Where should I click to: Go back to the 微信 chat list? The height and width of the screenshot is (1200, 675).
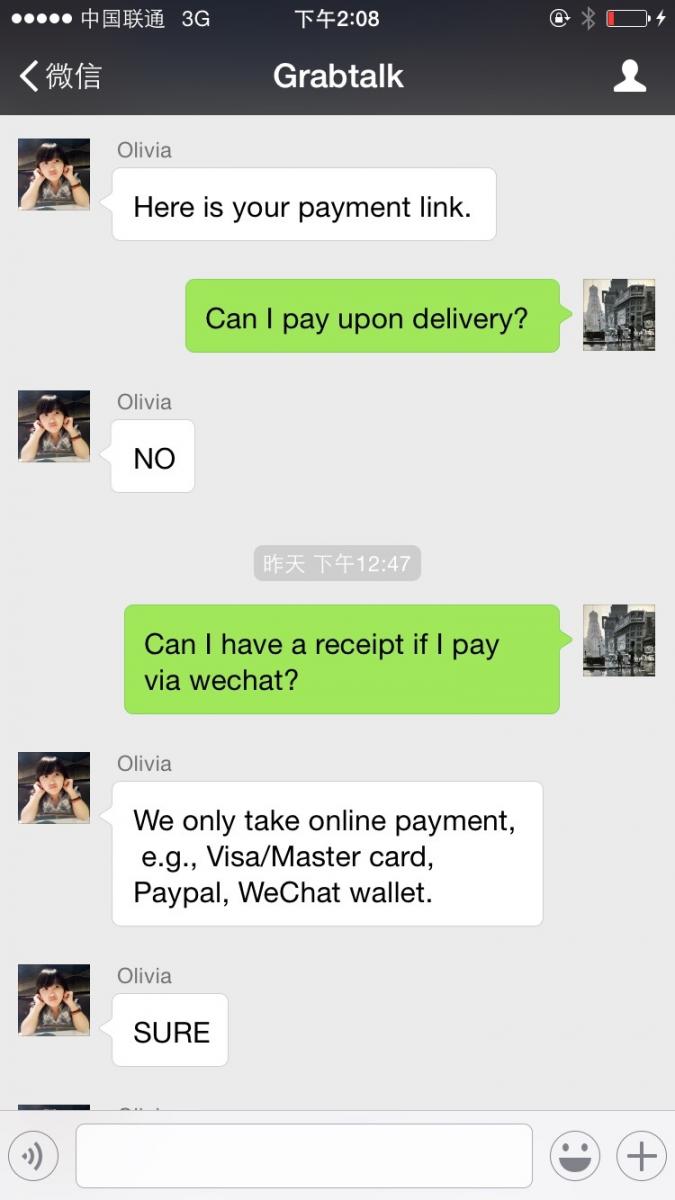[60, 76]
